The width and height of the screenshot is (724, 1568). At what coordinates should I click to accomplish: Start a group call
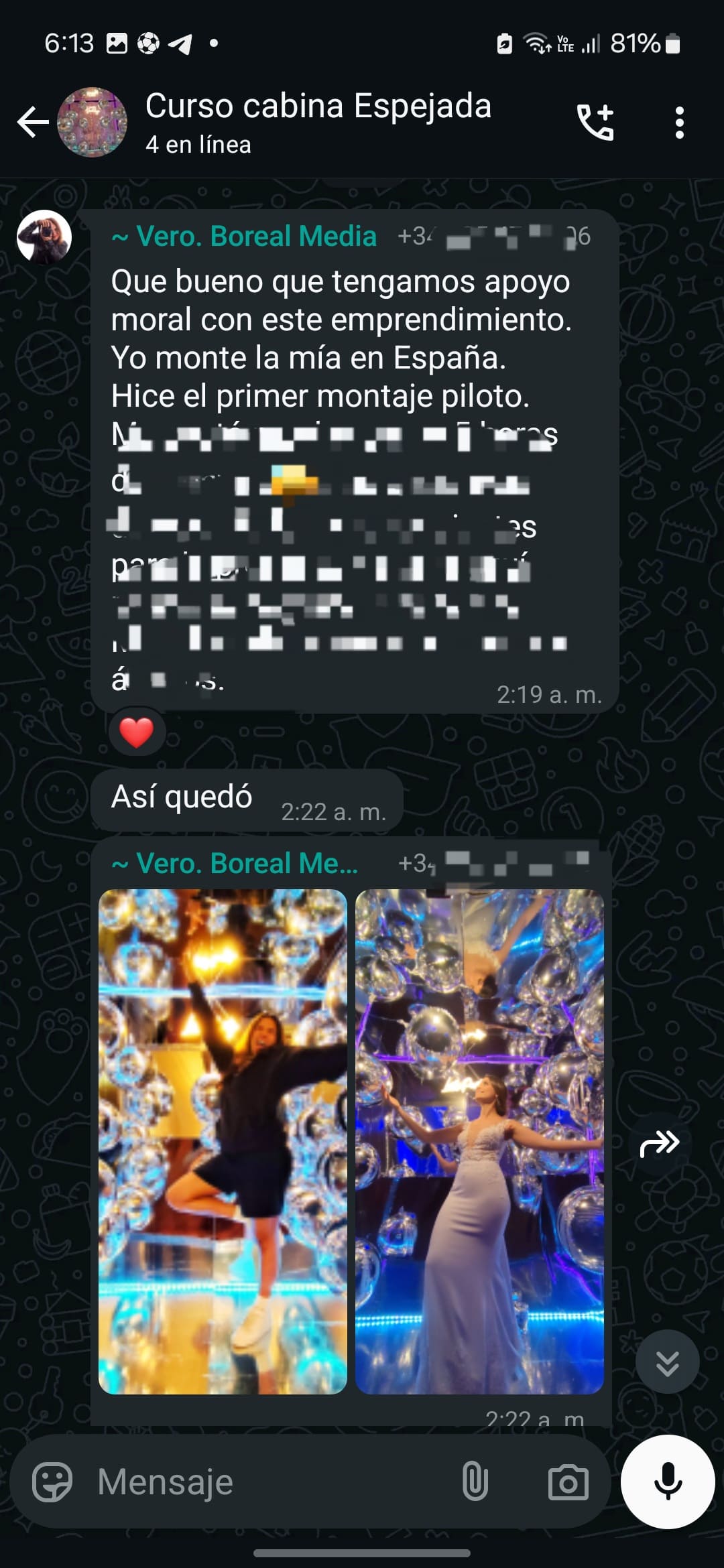pyautogui.click(x=595, y=123)
